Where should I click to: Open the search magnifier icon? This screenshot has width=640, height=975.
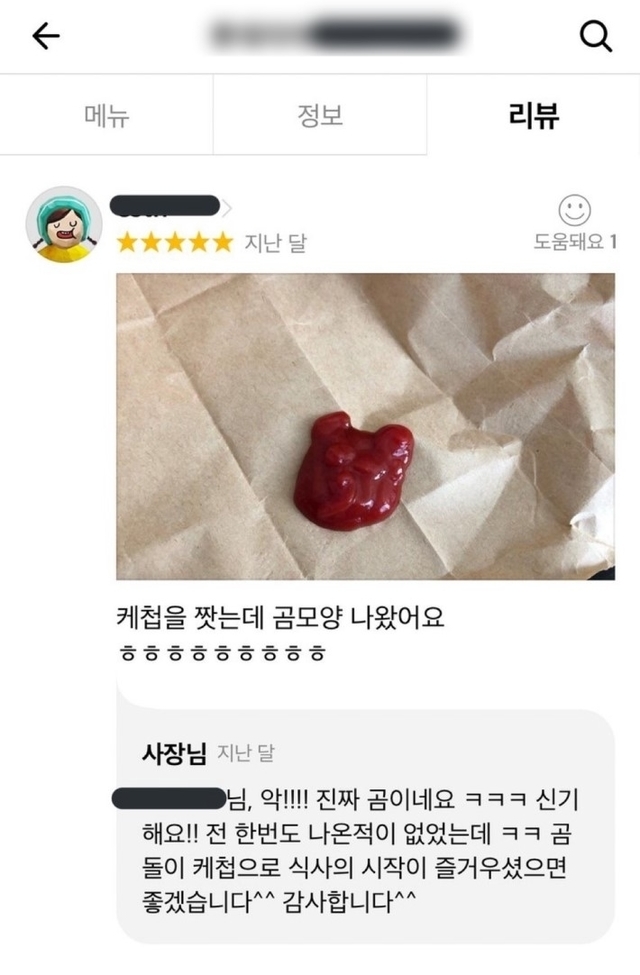(x=595, y=37)
